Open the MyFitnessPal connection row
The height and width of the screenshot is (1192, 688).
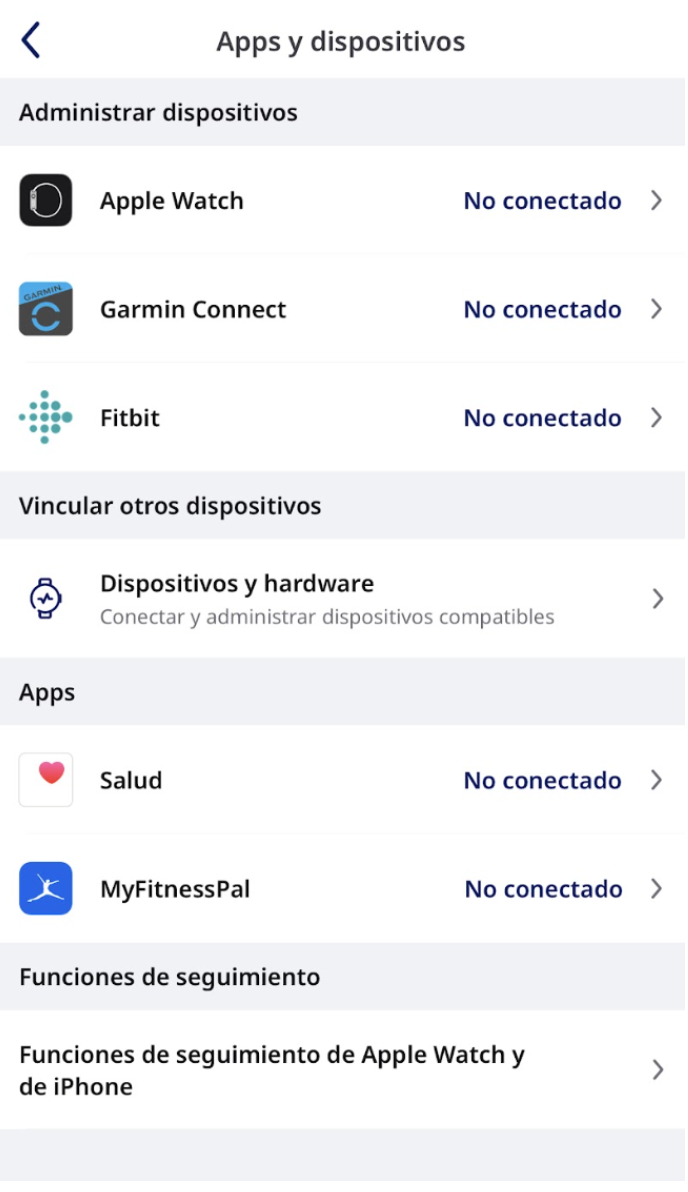344,889
